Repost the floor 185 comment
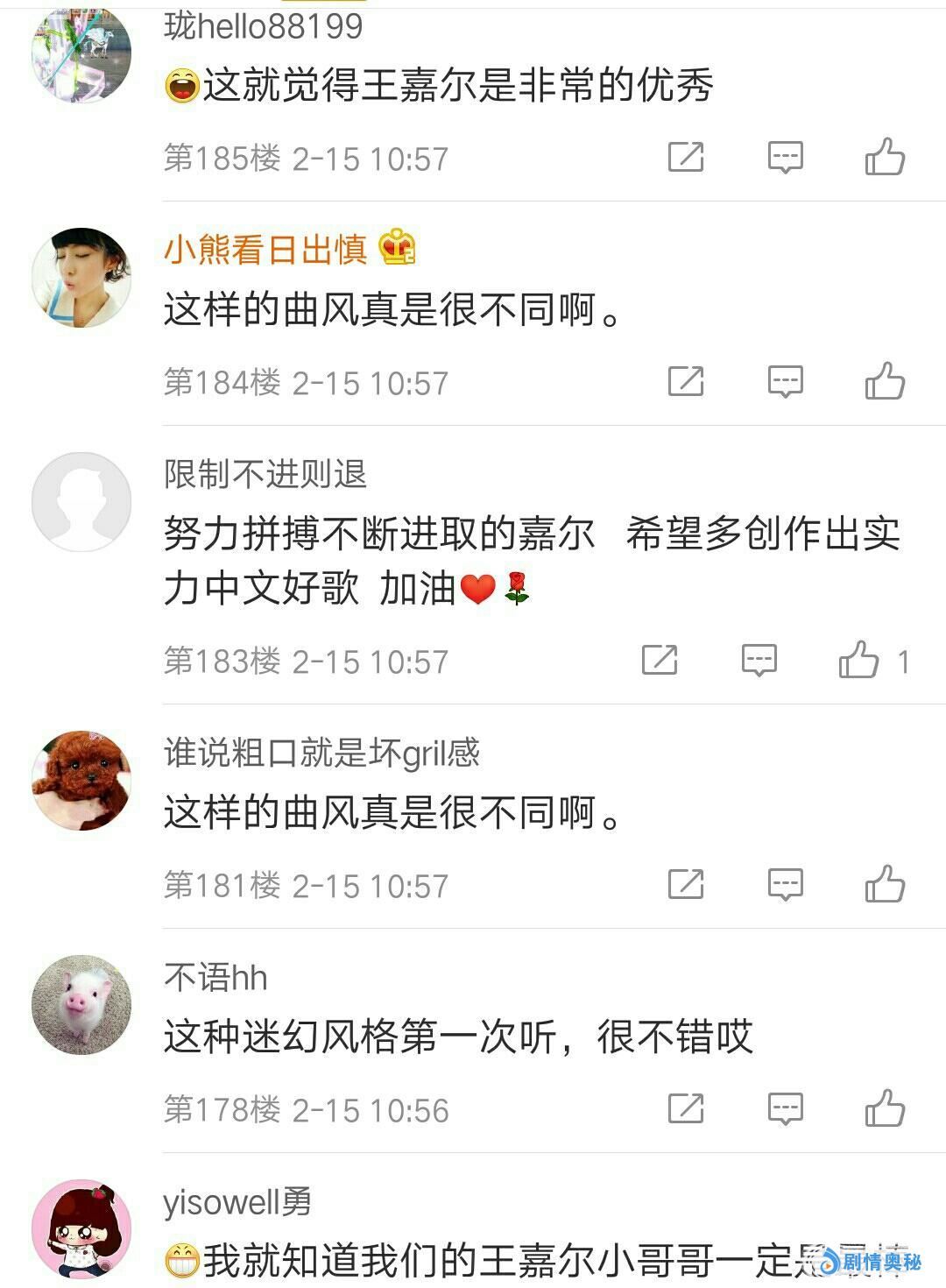Screen dimensions: 946x1288 click(686, 158)
